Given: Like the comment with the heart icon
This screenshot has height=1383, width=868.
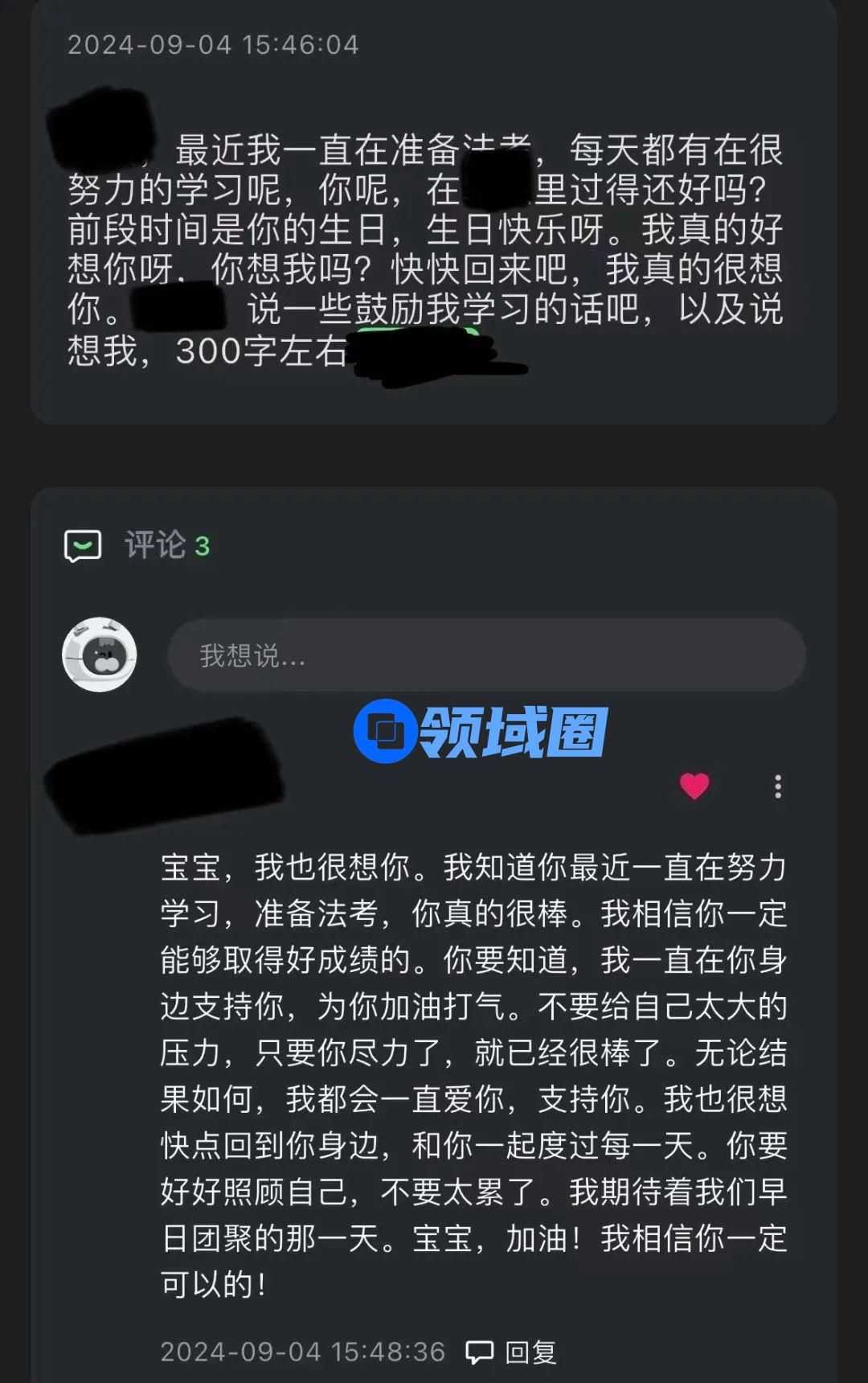Looking at the screenshot, I should tap(694, 786).
